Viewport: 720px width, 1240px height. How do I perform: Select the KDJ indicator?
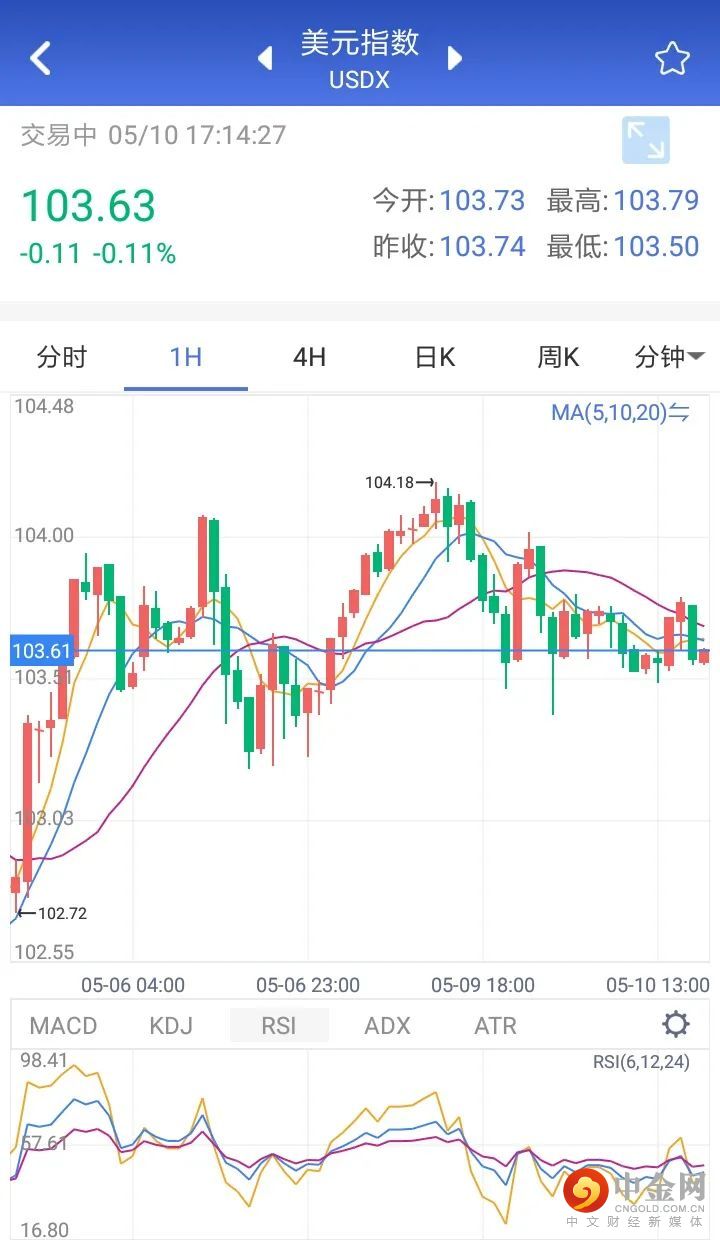pyautogui.click(x=171, y=1025)
